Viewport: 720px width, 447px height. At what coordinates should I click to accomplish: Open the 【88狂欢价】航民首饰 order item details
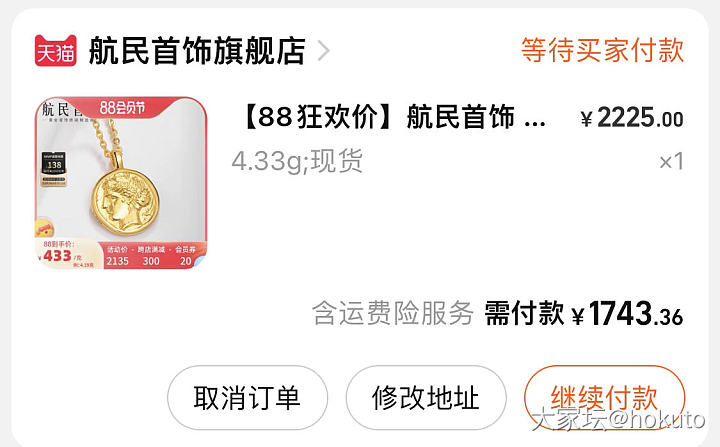[x=393, y=118]
